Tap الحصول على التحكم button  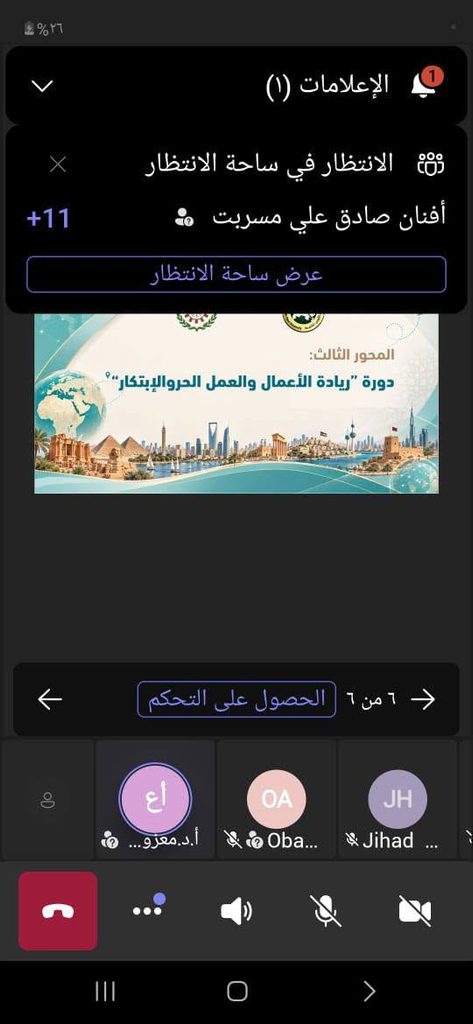[236, 699]
